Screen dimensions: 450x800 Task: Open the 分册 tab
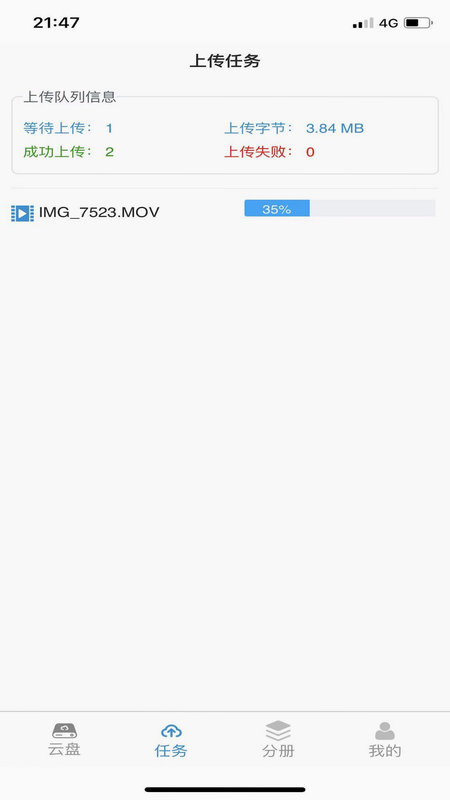click(278, 739)
